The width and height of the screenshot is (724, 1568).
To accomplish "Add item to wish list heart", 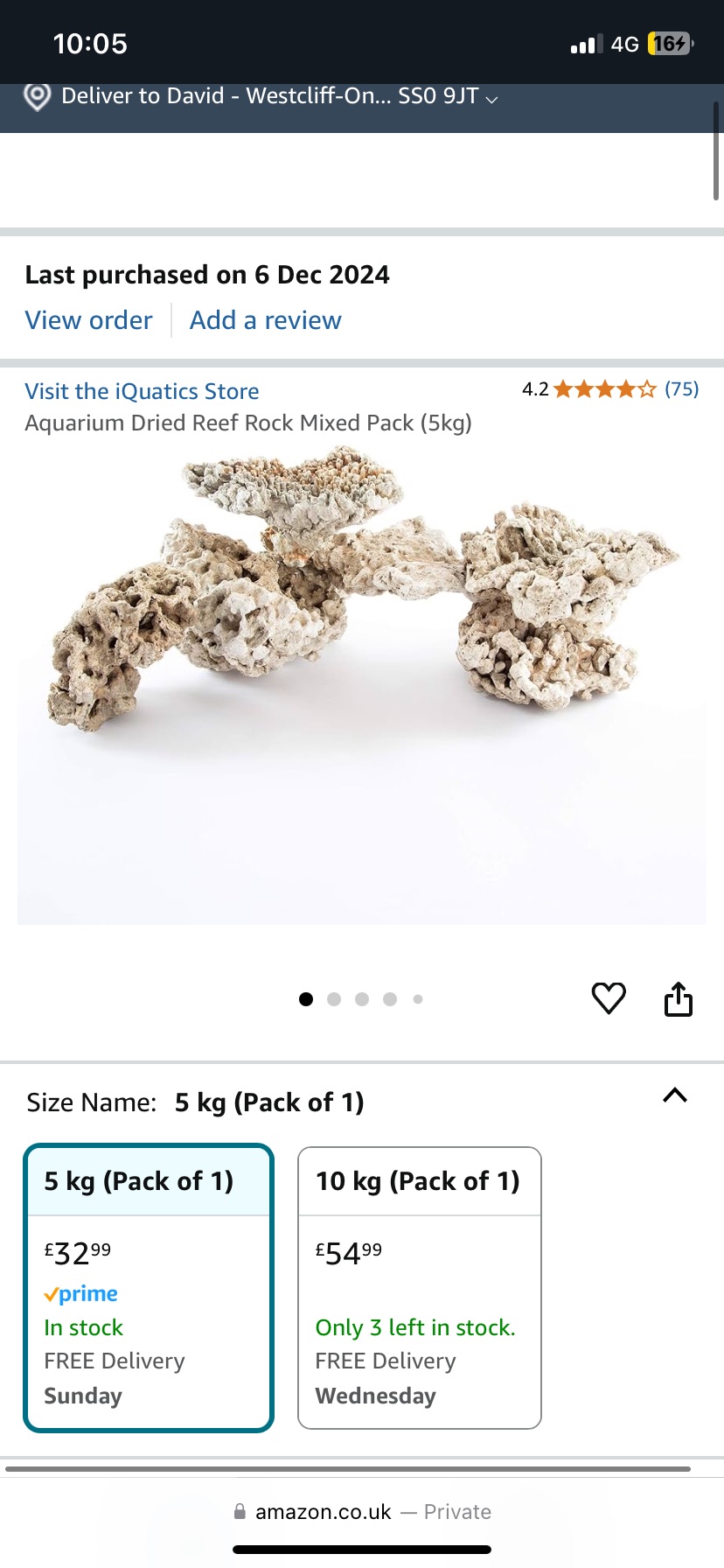I will [x=609, y=998].
